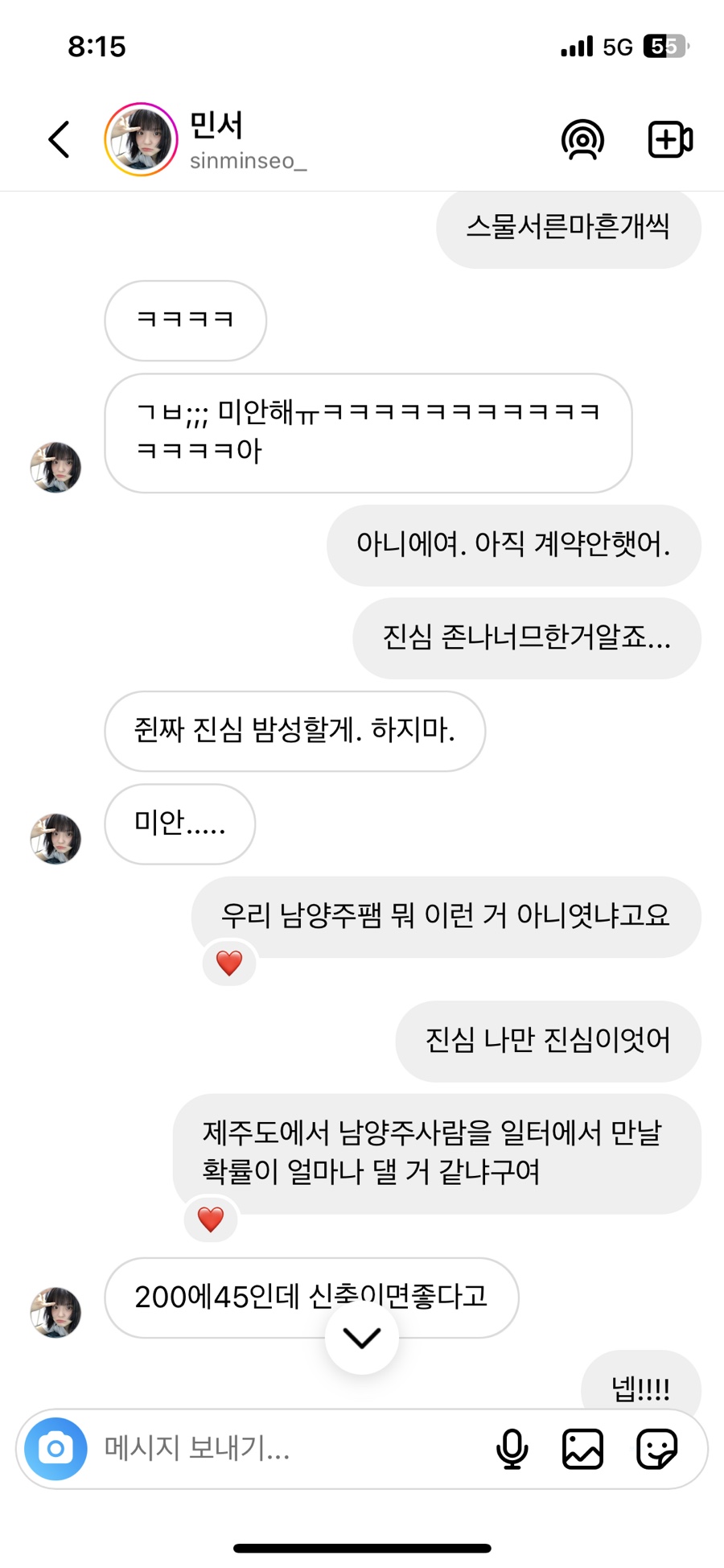Screen dimensions: 724x1568
Task: View heart reaction on 남양주팸 message
Action: pyautogui.click(x=229, y=963)
